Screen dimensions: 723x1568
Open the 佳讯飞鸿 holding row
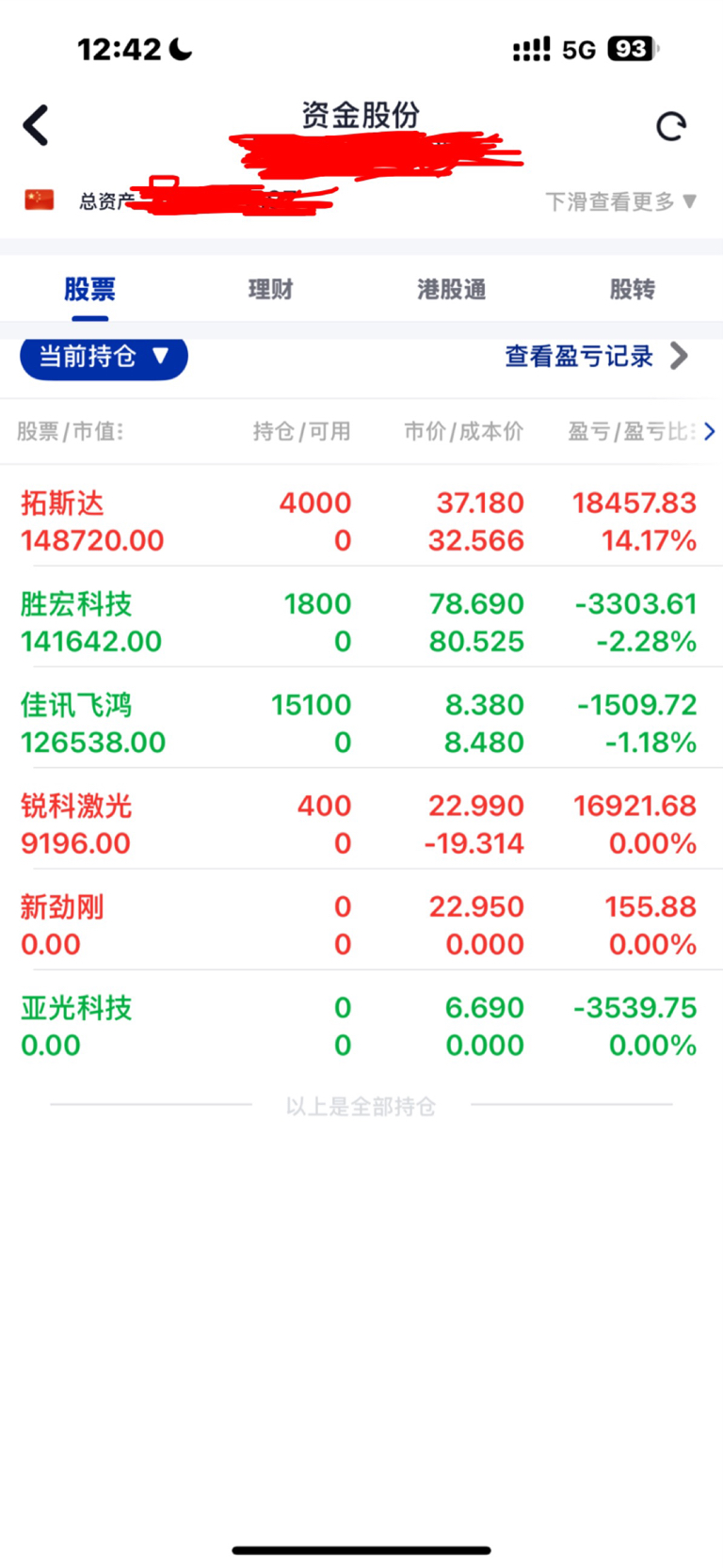point(361,723)
